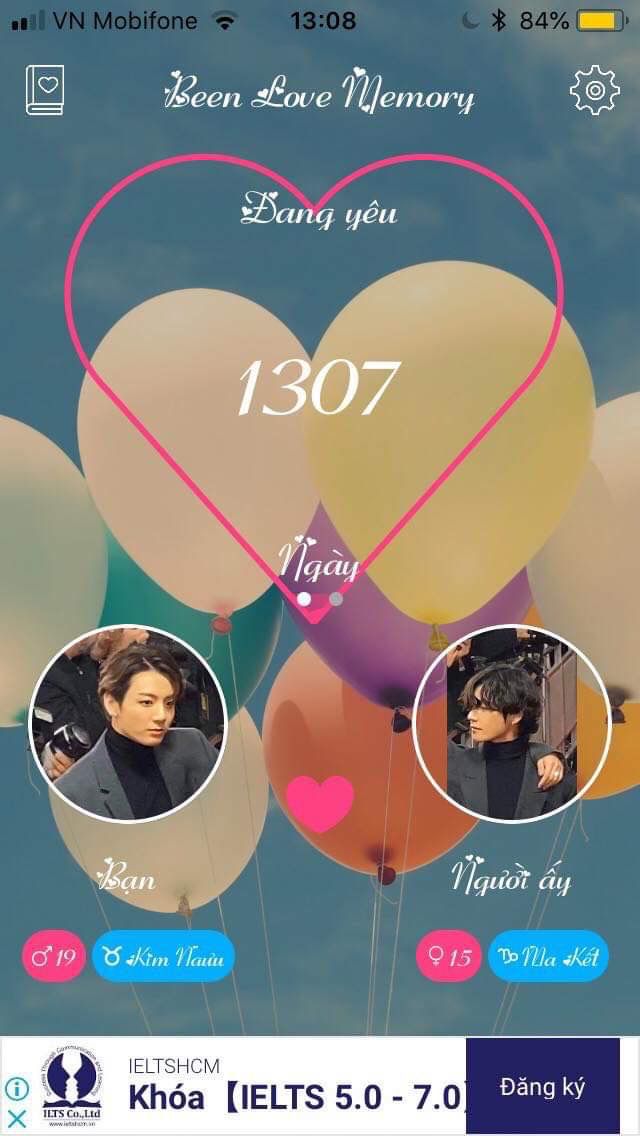Tap the 1307 day counter heart

click(314, 388)
